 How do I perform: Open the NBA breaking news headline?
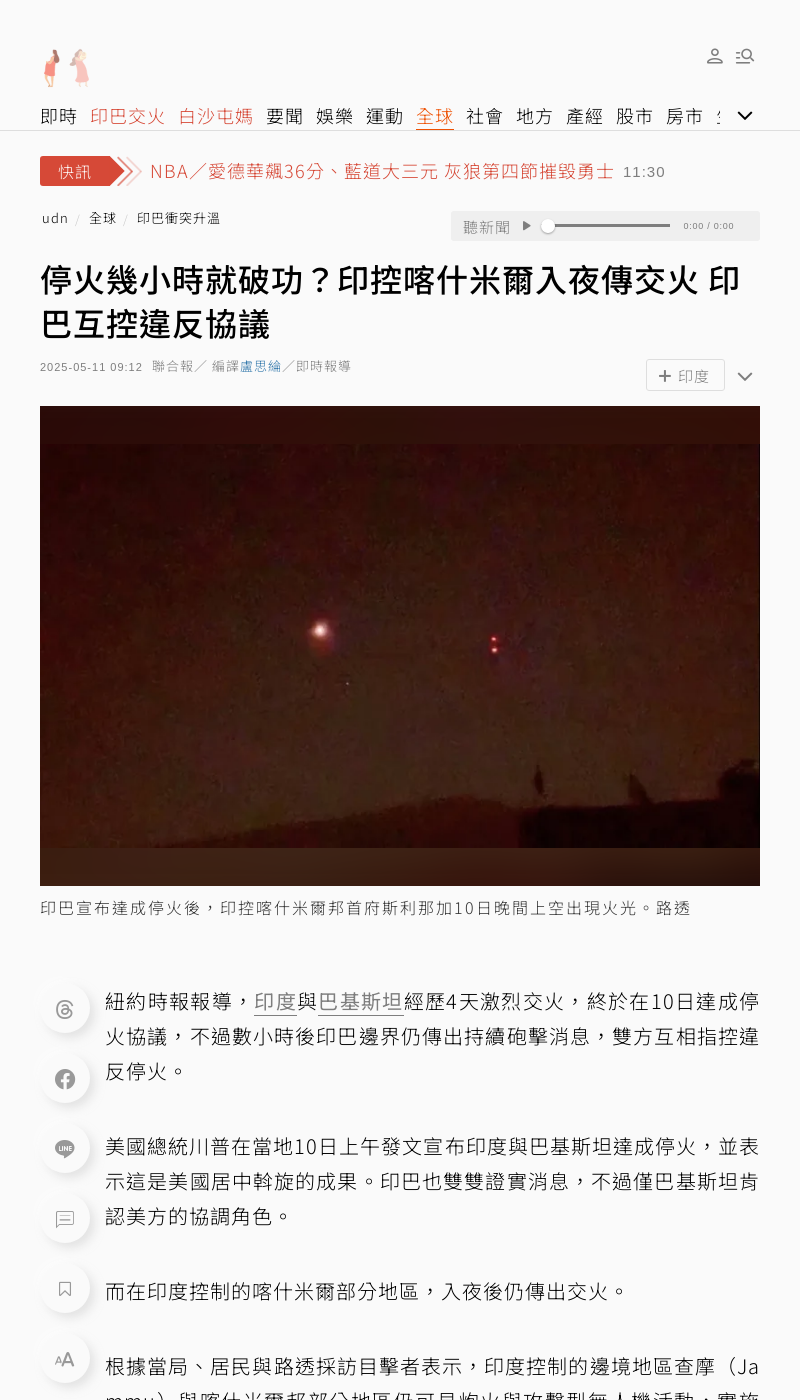point(381,171)
